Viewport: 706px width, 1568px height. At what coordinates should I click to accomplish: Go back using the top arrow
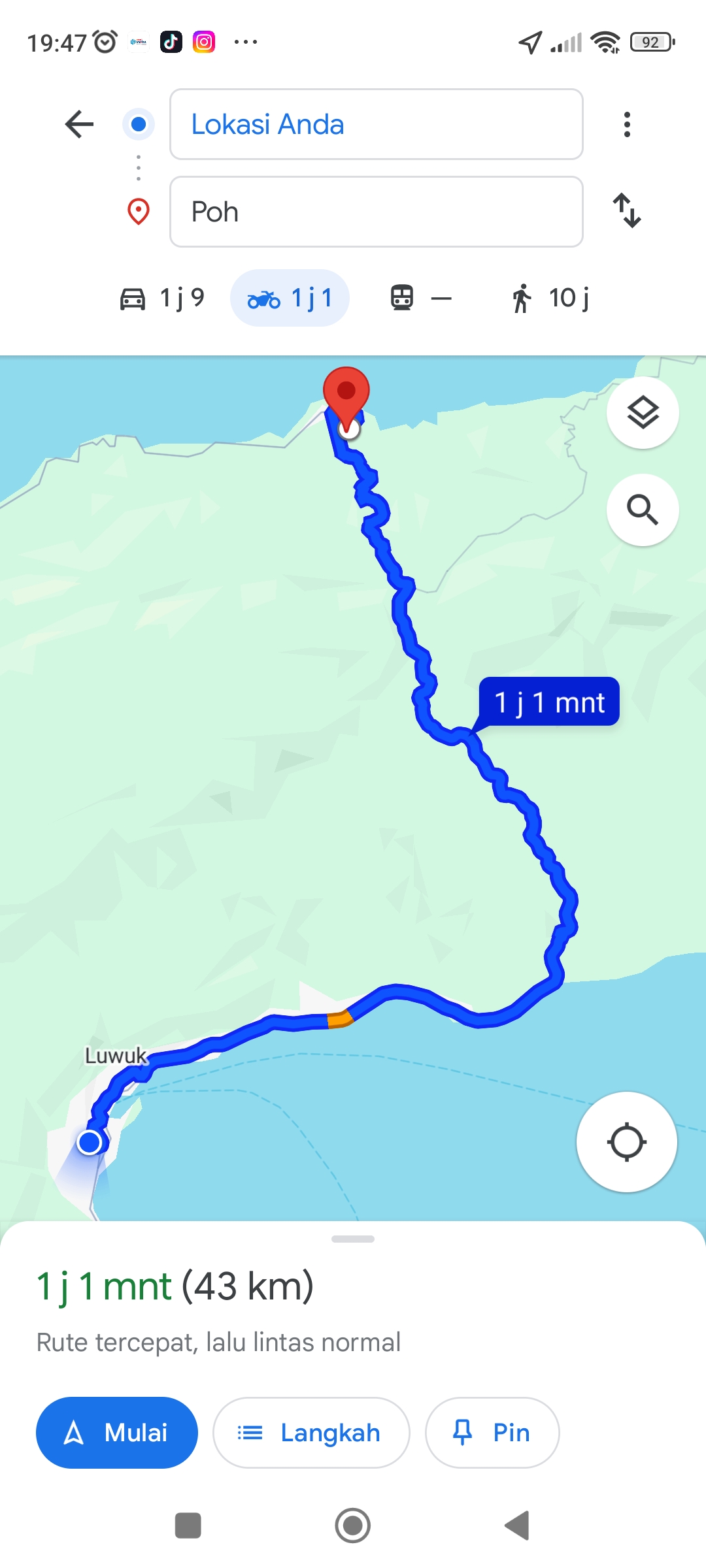[80, 124]
